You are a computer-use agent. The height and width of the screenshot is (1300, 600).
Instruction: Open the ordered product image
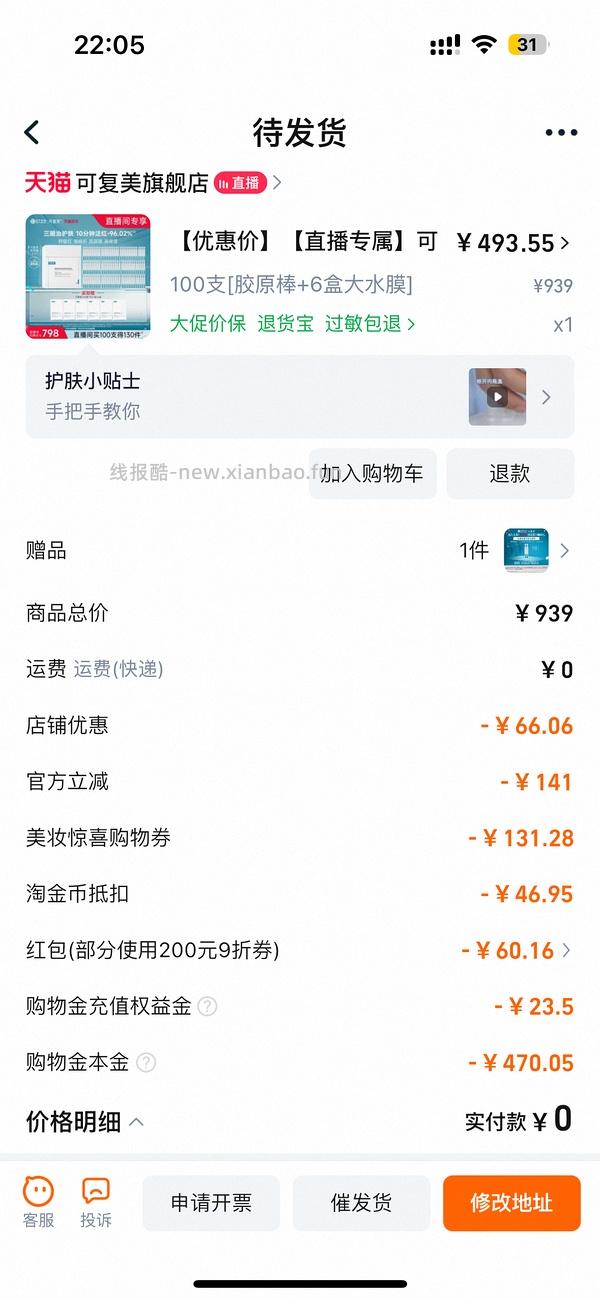click(88, 276)
